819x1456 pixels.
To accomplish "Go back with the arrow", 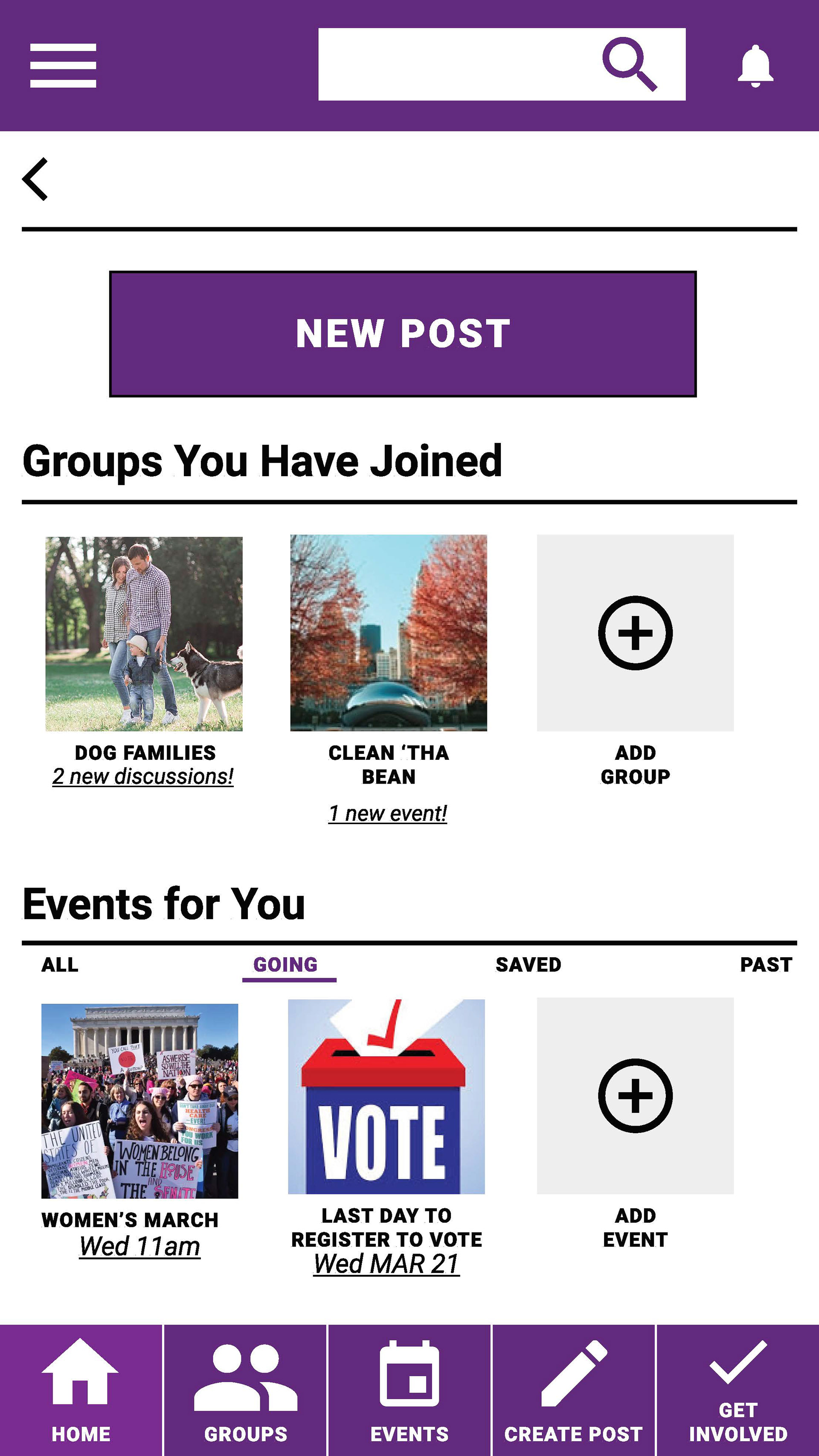I will tap(35, 179).
